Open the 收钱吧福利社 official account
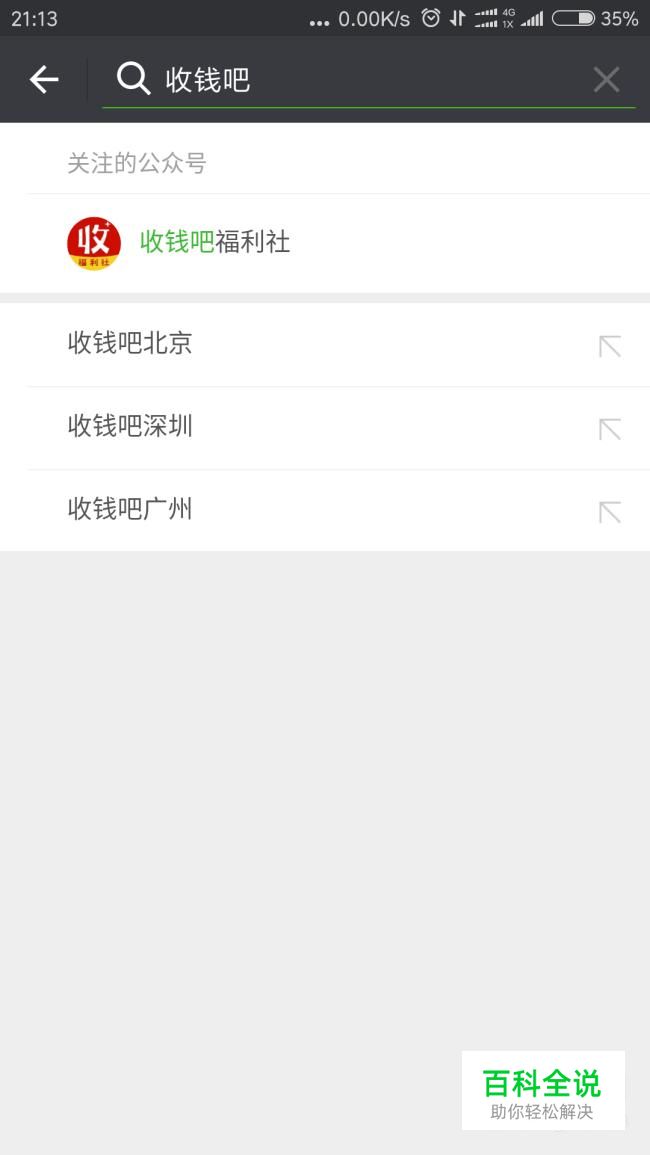Screen dimensions: 650x1155 [215, 243]
